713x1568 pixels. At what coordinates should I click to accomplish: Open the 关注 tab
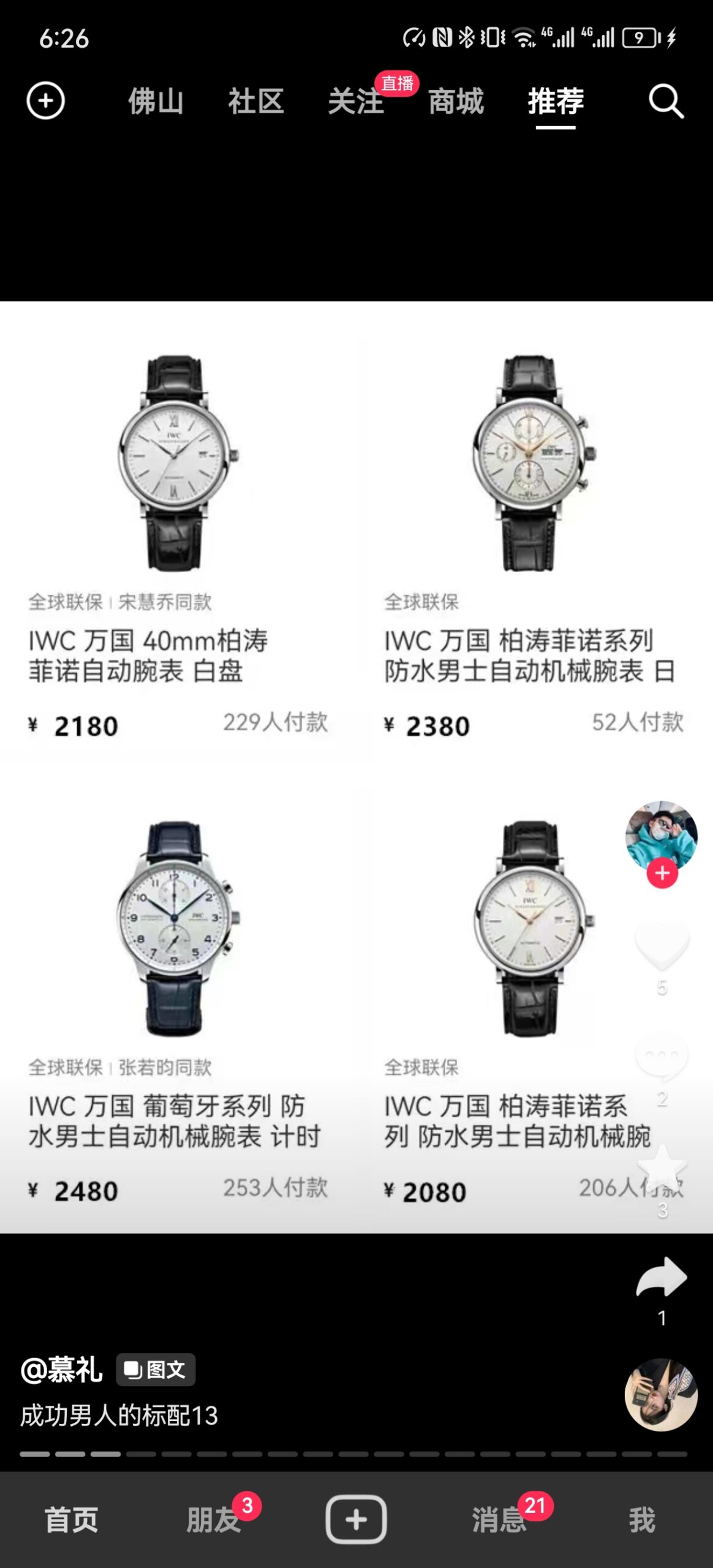[x=356, y=102]
